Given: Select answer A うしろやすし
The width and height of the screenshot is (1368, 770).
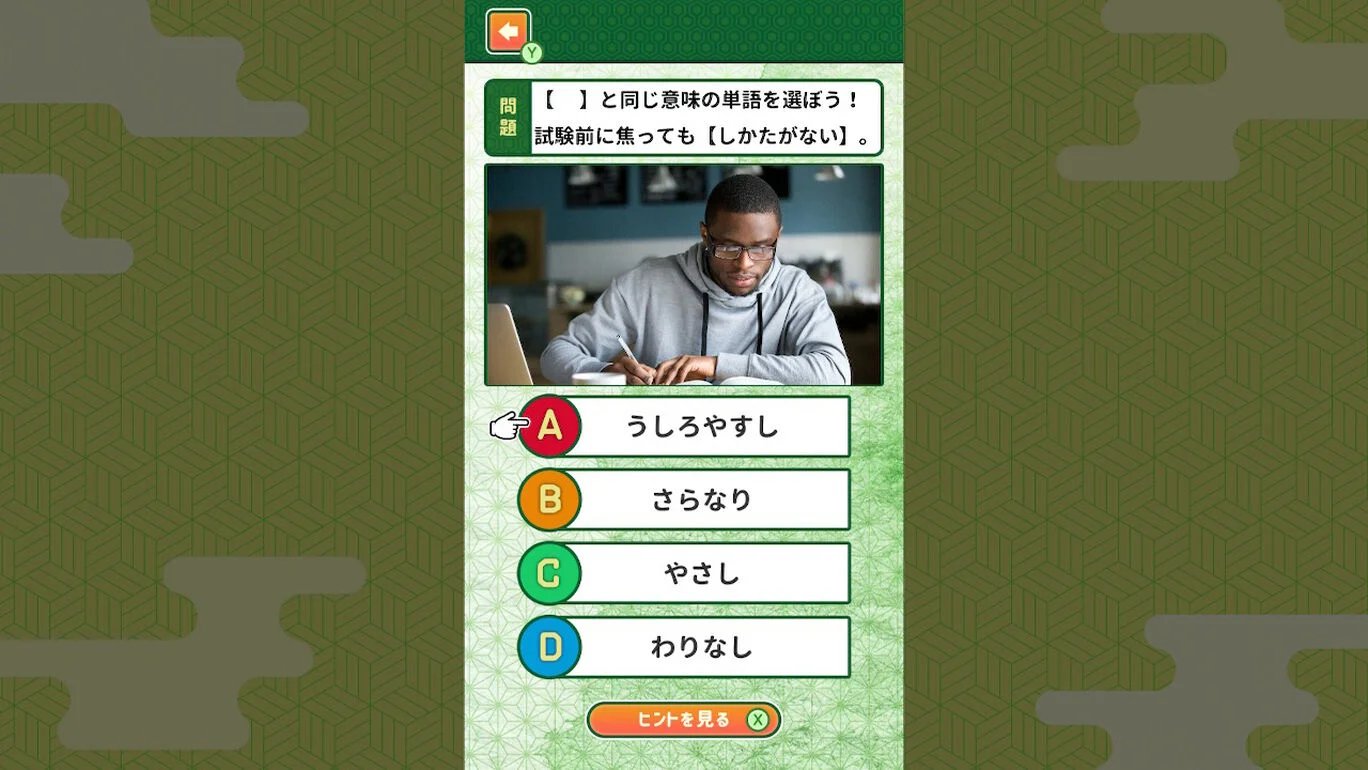Looking at the screenshot, I should coord(700,426).
